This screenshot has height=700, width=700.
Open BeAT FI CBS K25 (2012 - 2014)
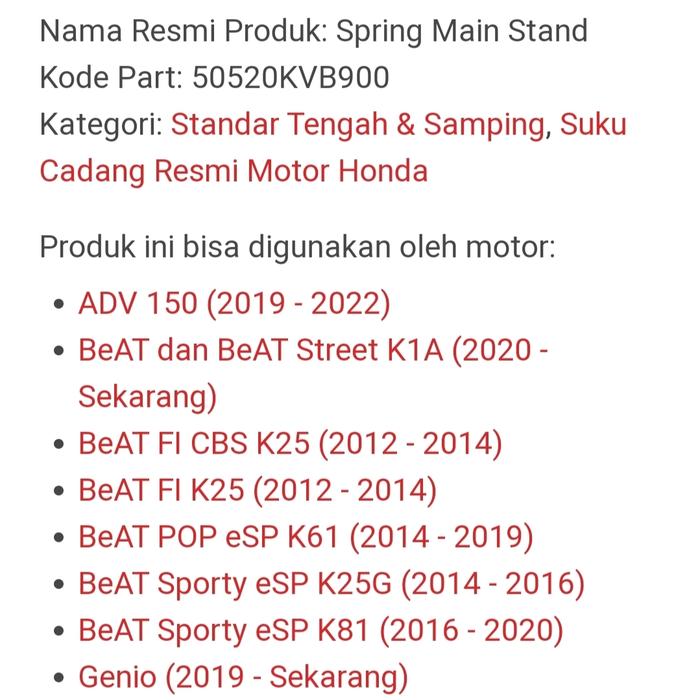click(290, 443)
